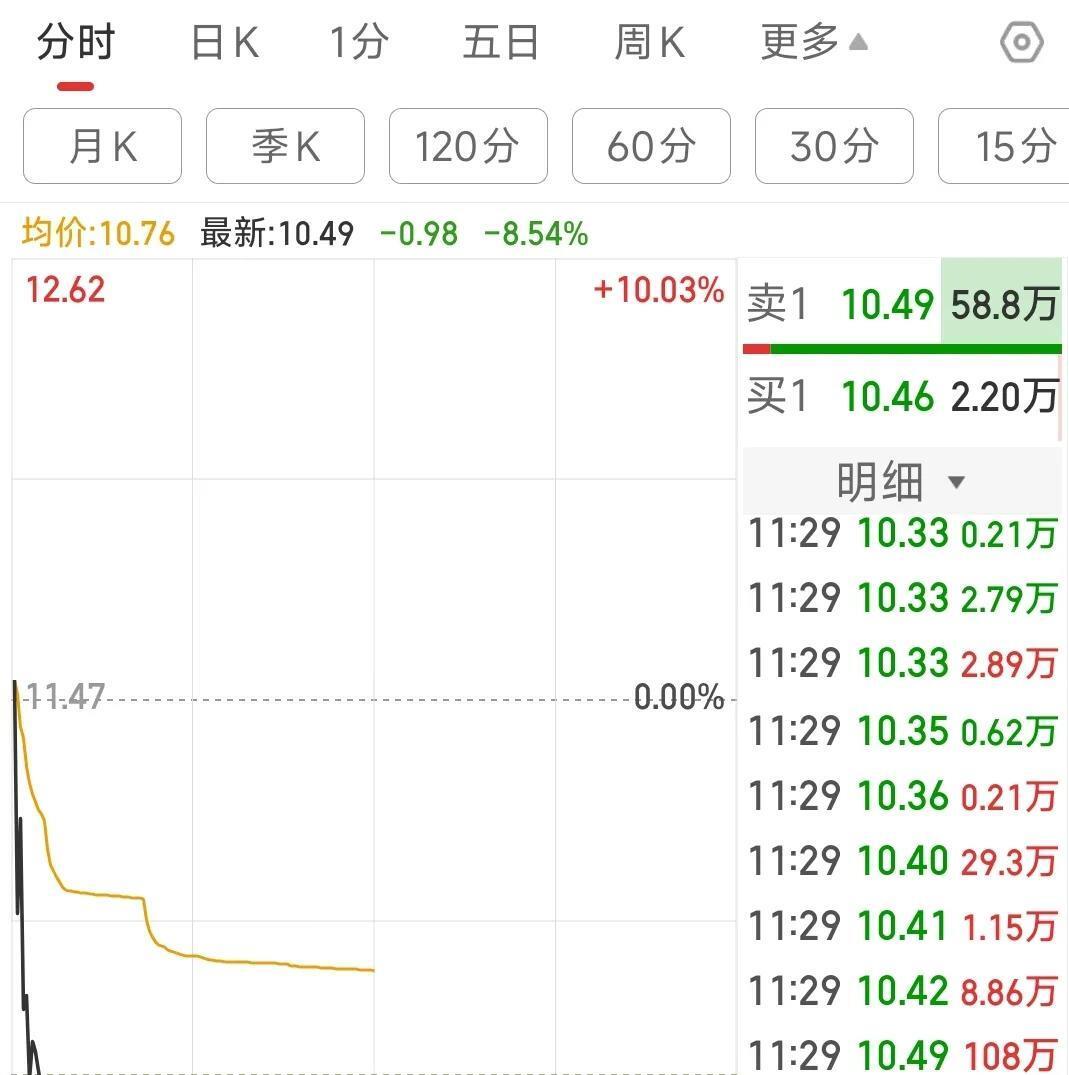Switch to the 日K candlestick tab
The width and height of the screenshot is (1069, 1075).
click(225, 42)
